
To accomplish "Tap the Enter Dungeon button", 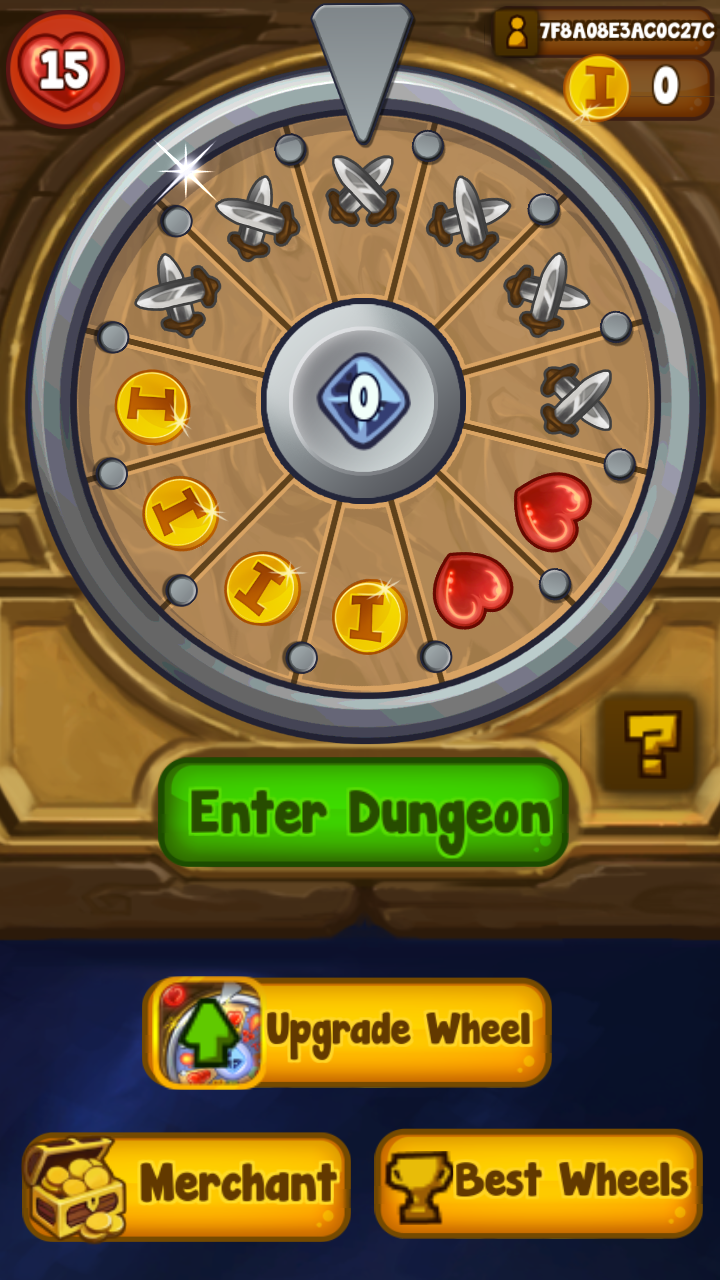I will tap(363, 812).
